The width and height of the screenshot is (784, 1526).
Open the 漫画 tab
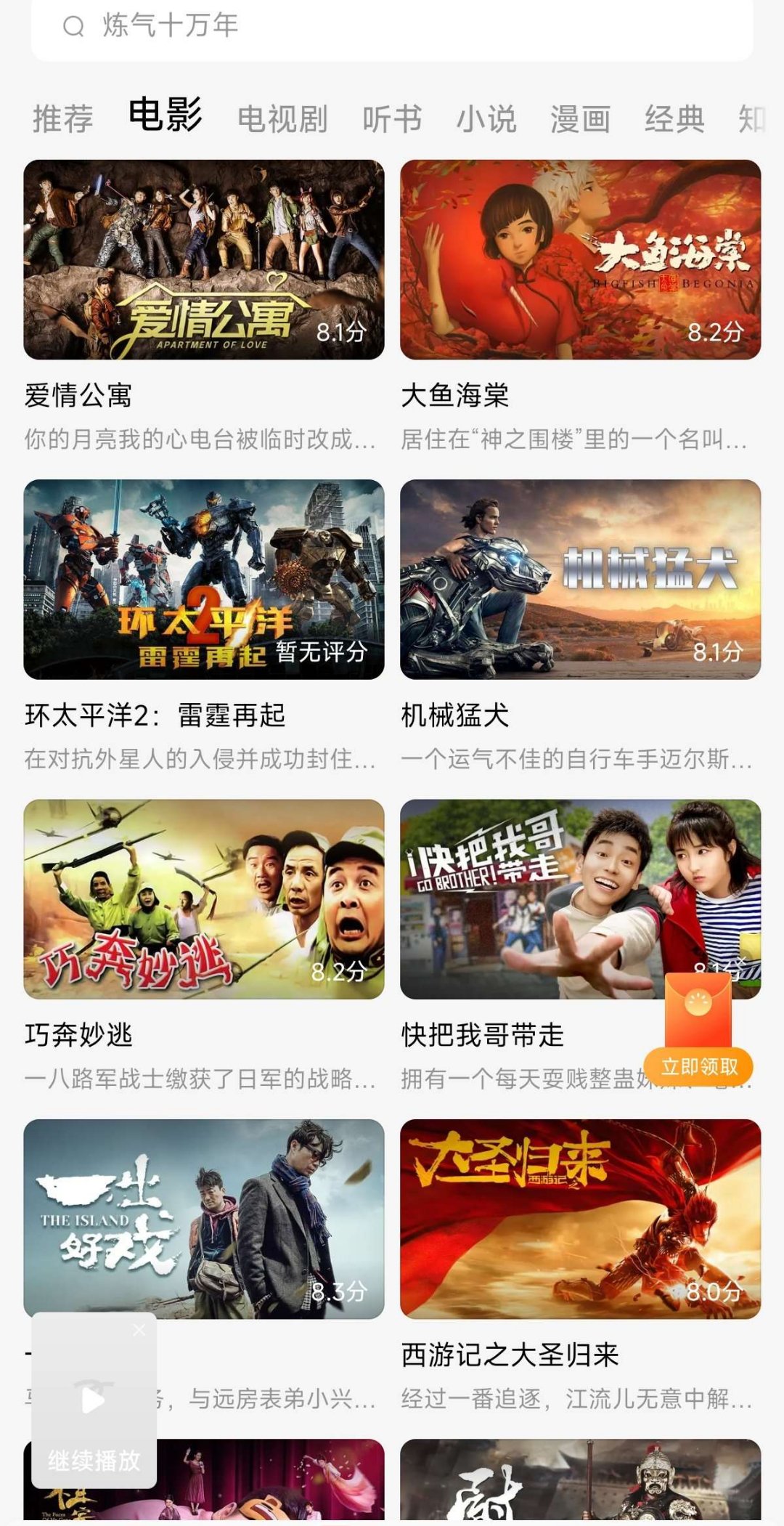(580, 118)
